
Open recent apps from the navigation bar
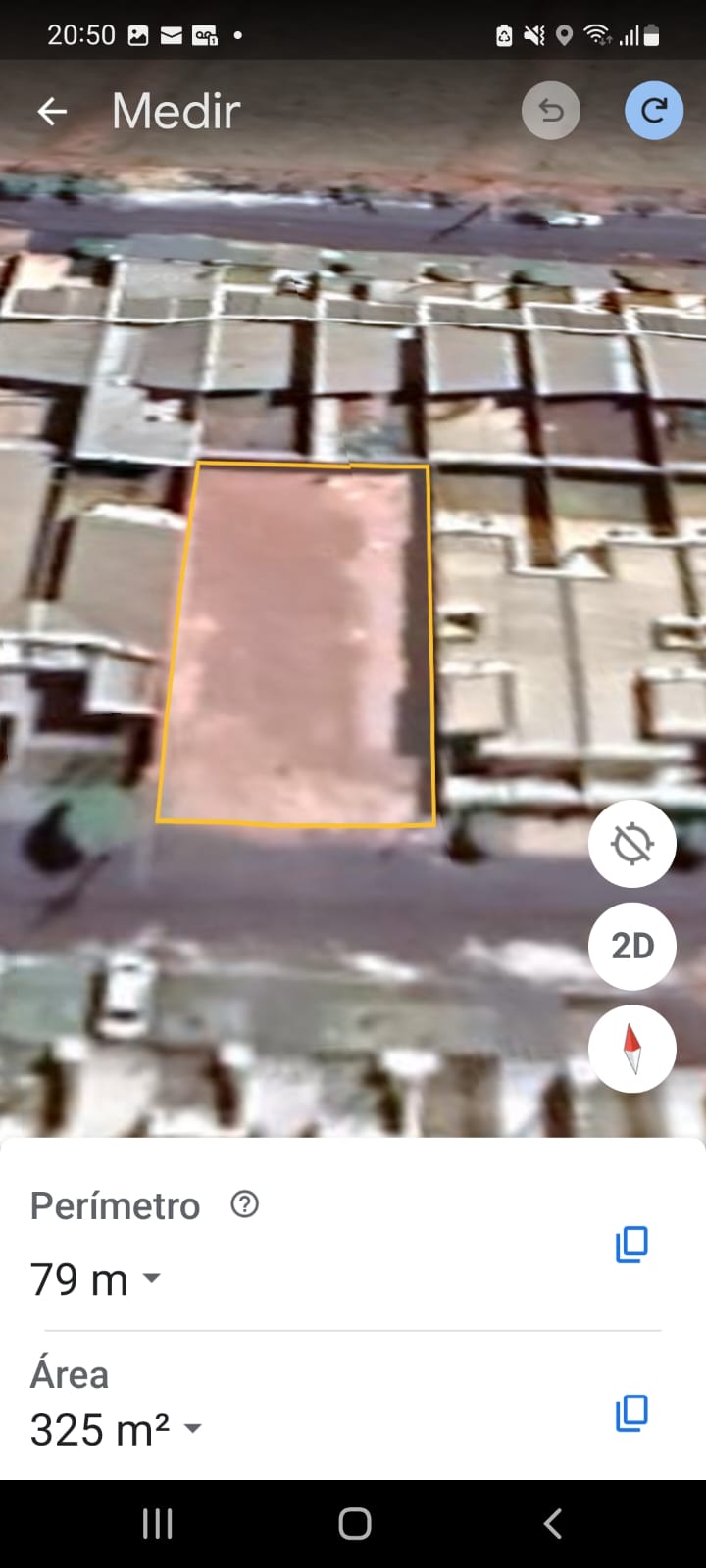(157, 1523)
